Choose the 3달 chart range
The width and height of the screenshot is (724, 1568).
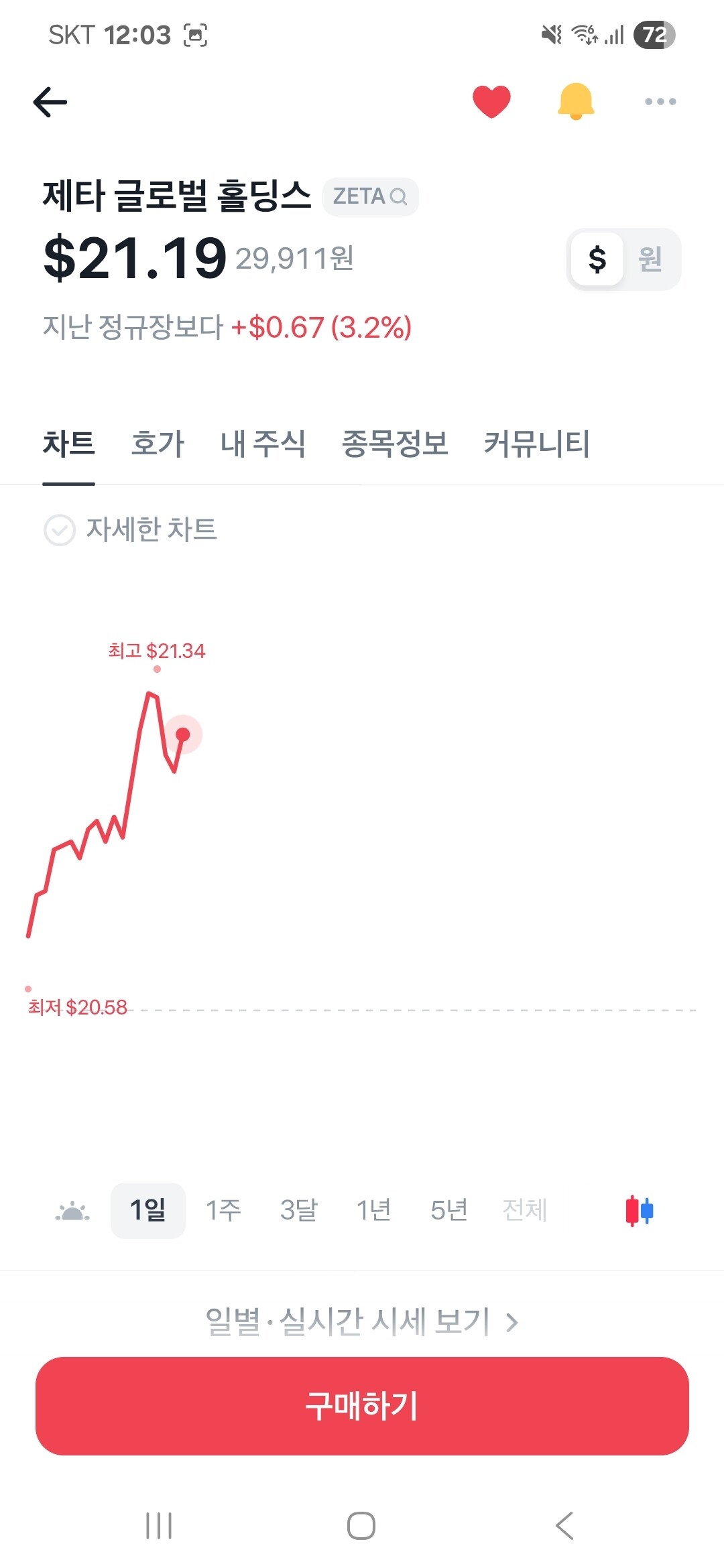tap(298, 1211)
